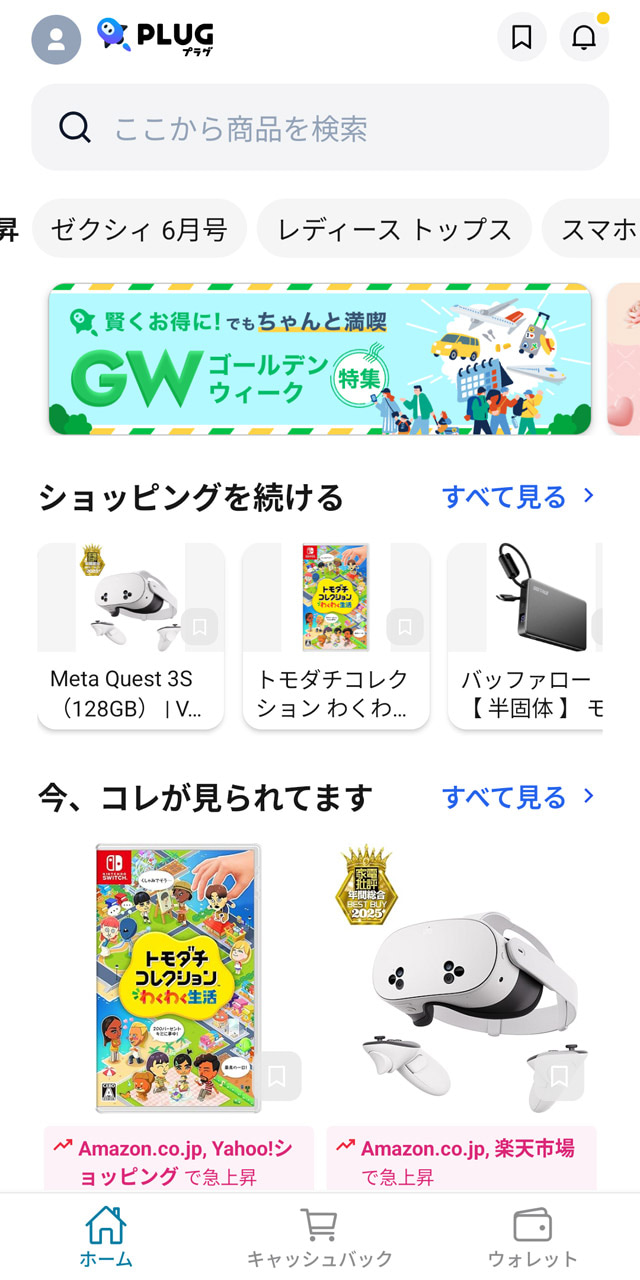This screenshot has height=1280, width=640.
Task: Bookmark the トモダチコレクション わくわ… card
Action: [x=404, y=627]
